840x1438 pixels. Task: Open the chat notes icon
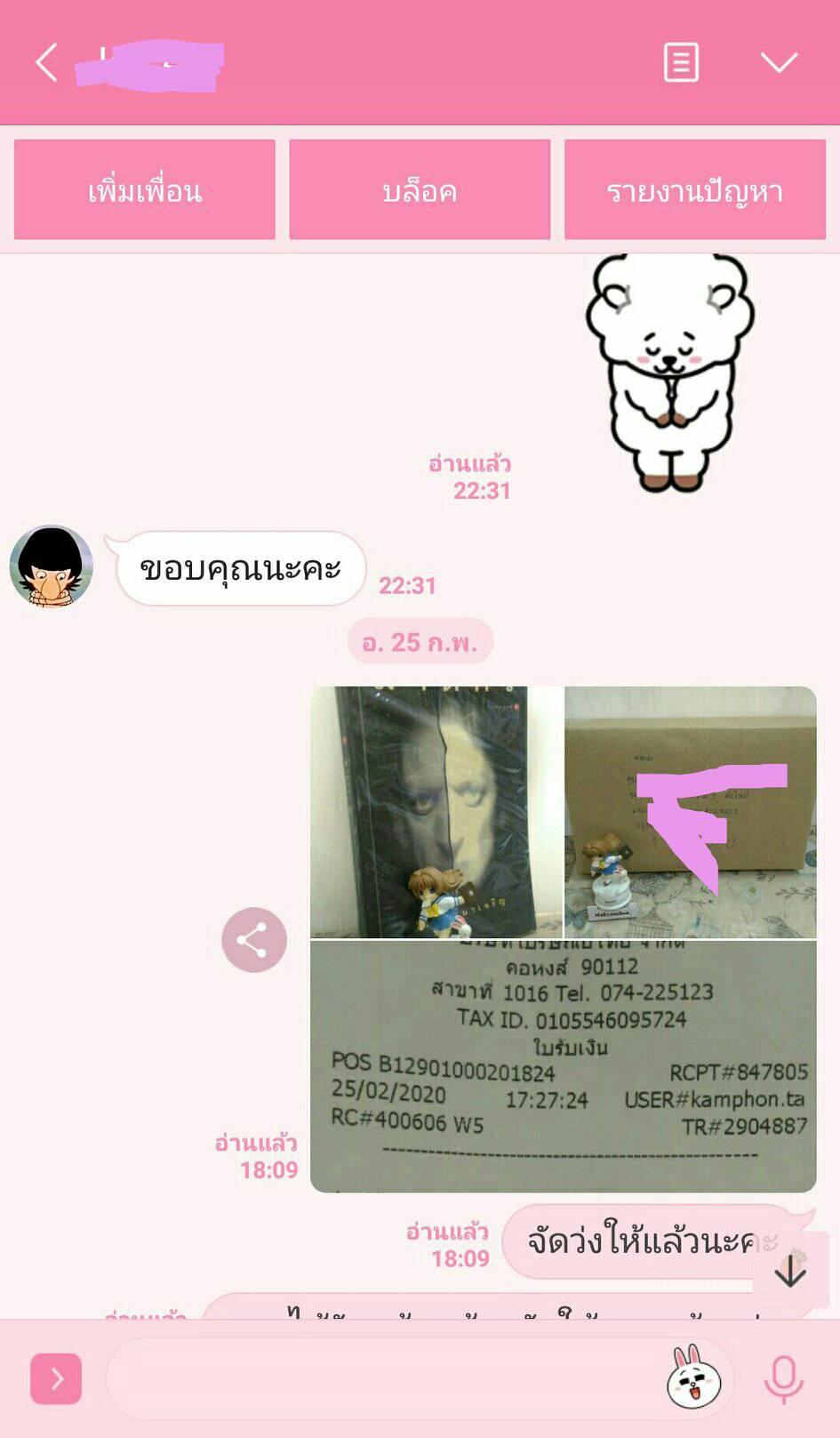click(681, 63)
